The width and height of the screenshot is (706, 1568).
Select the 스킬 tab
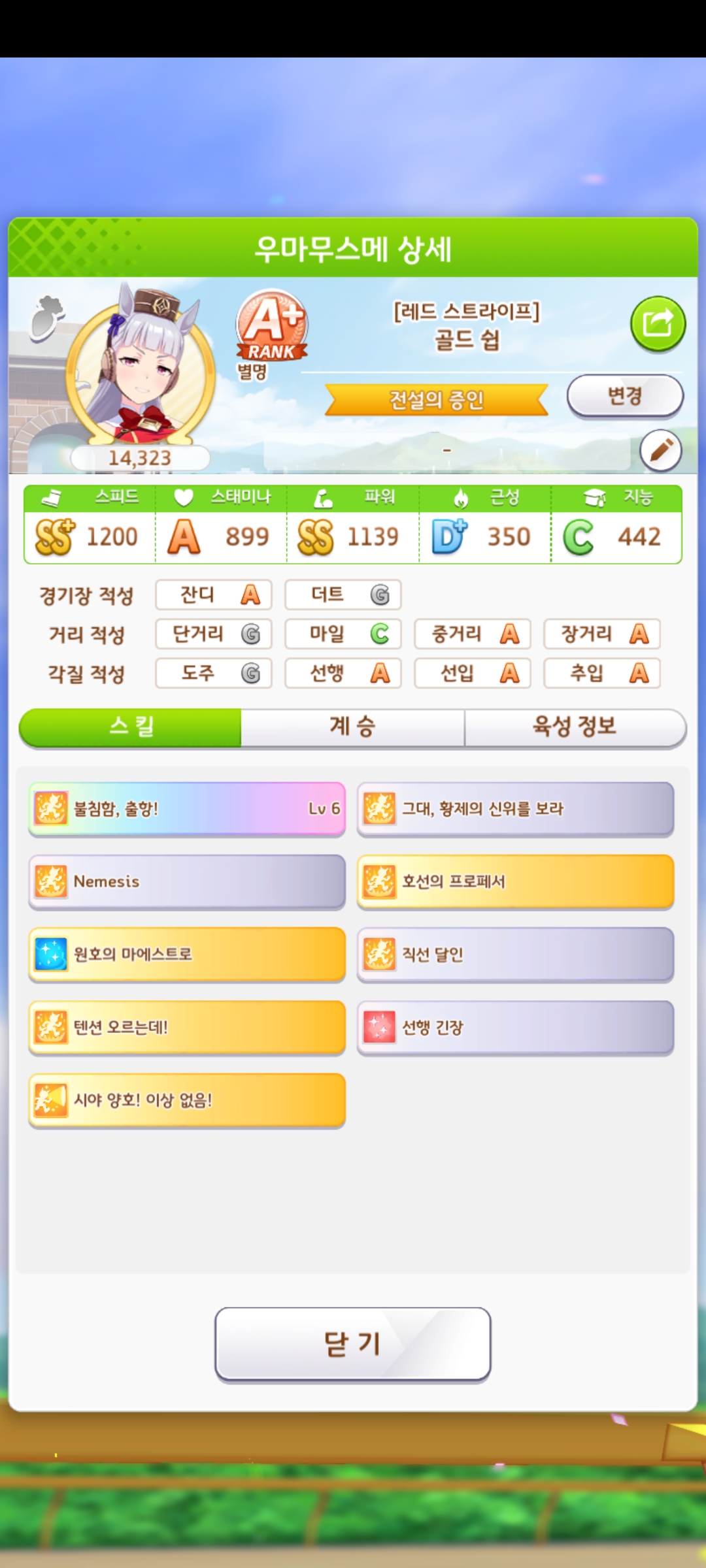coord(131,727)
